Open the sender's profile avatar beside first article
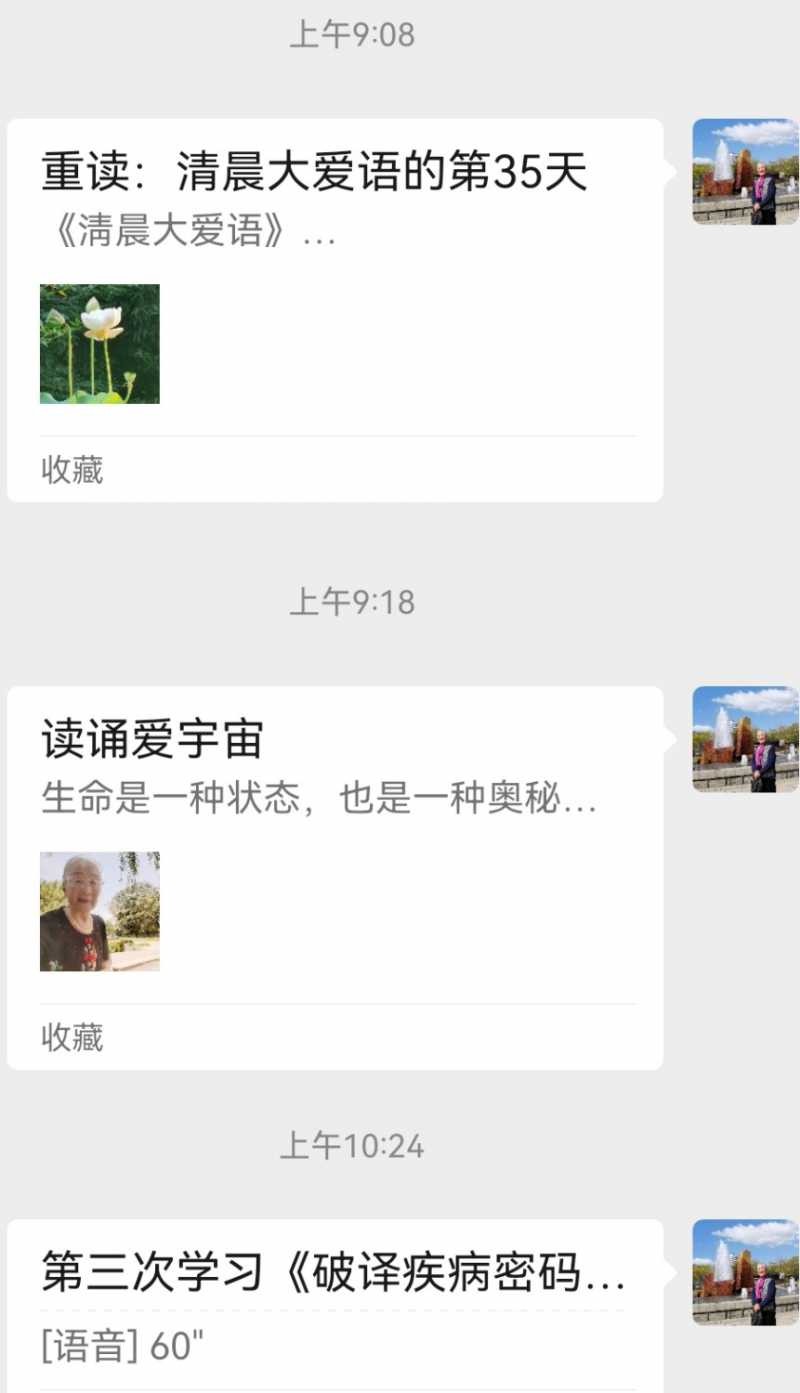The width and height of the screenshot is (800, 1393). [x=744, y=173]
